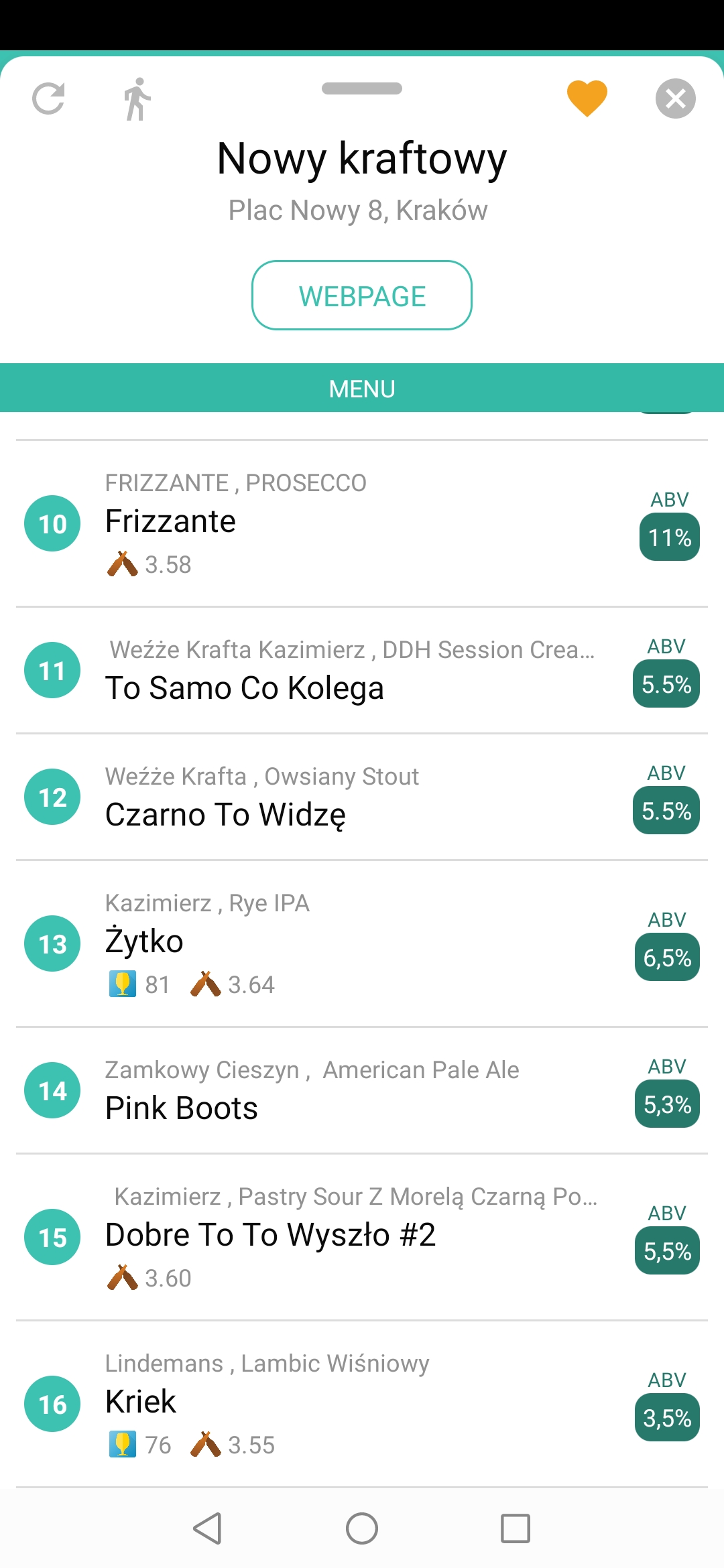Remove Nowy kraftowy from favorites
This screenshot has height=1568, width=724.
(587, 99)
